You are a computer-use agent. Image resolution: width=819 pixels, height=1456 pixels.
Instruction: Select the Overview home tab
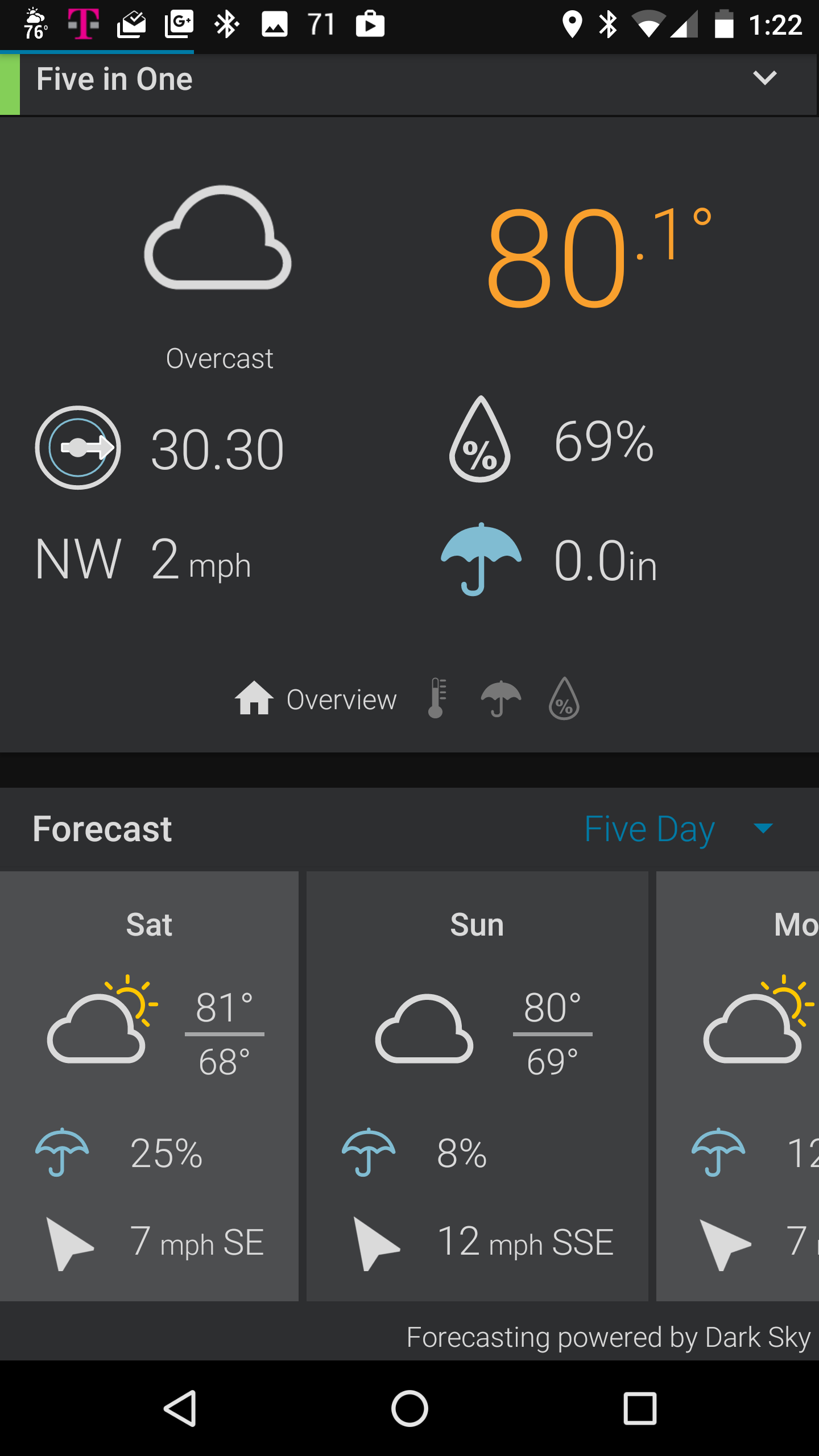316,698
